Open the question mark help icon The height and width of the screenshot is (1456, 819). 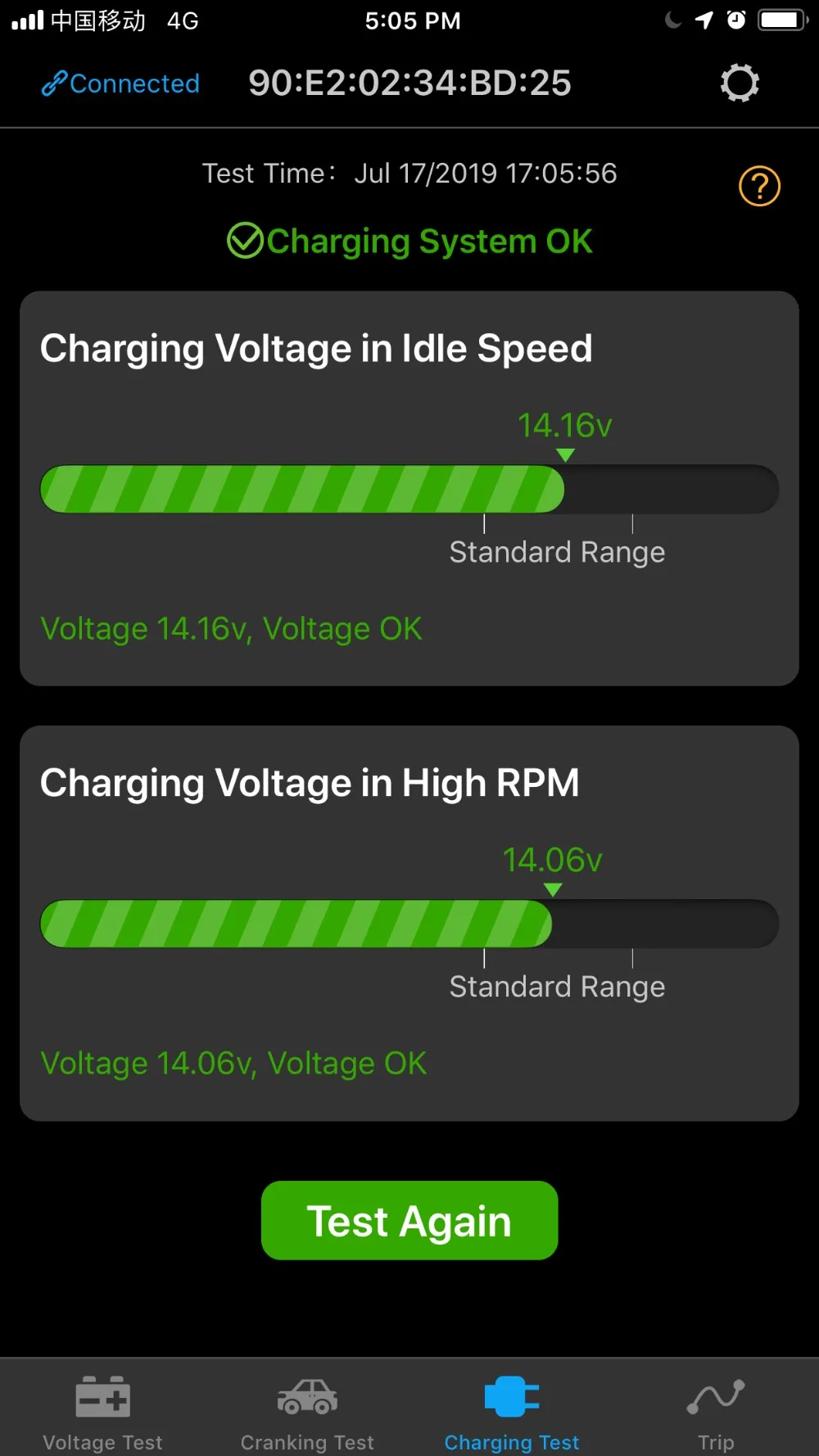pos(759,186)
